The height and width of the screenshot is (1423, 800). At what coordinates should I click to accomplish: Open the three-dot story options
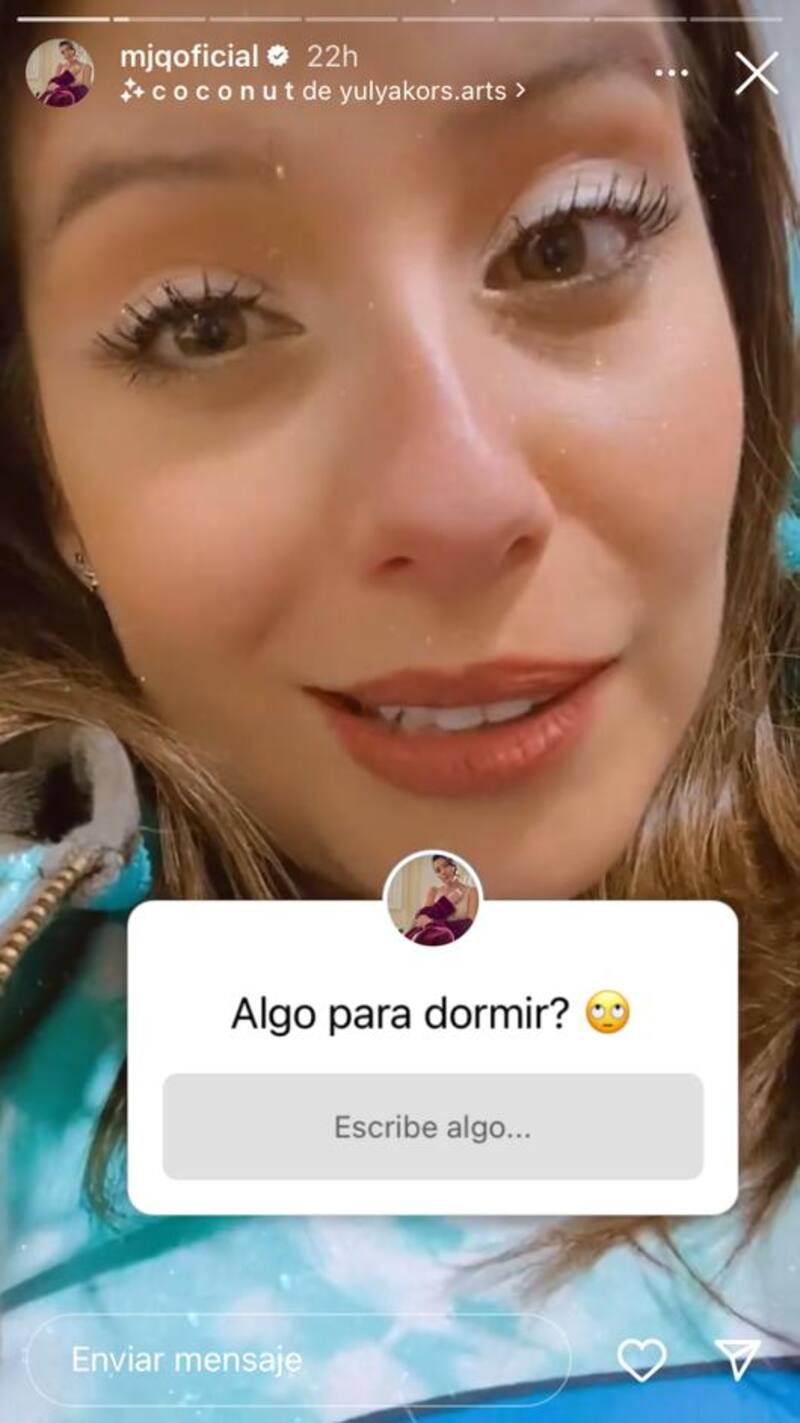click(x=671, y=73)
